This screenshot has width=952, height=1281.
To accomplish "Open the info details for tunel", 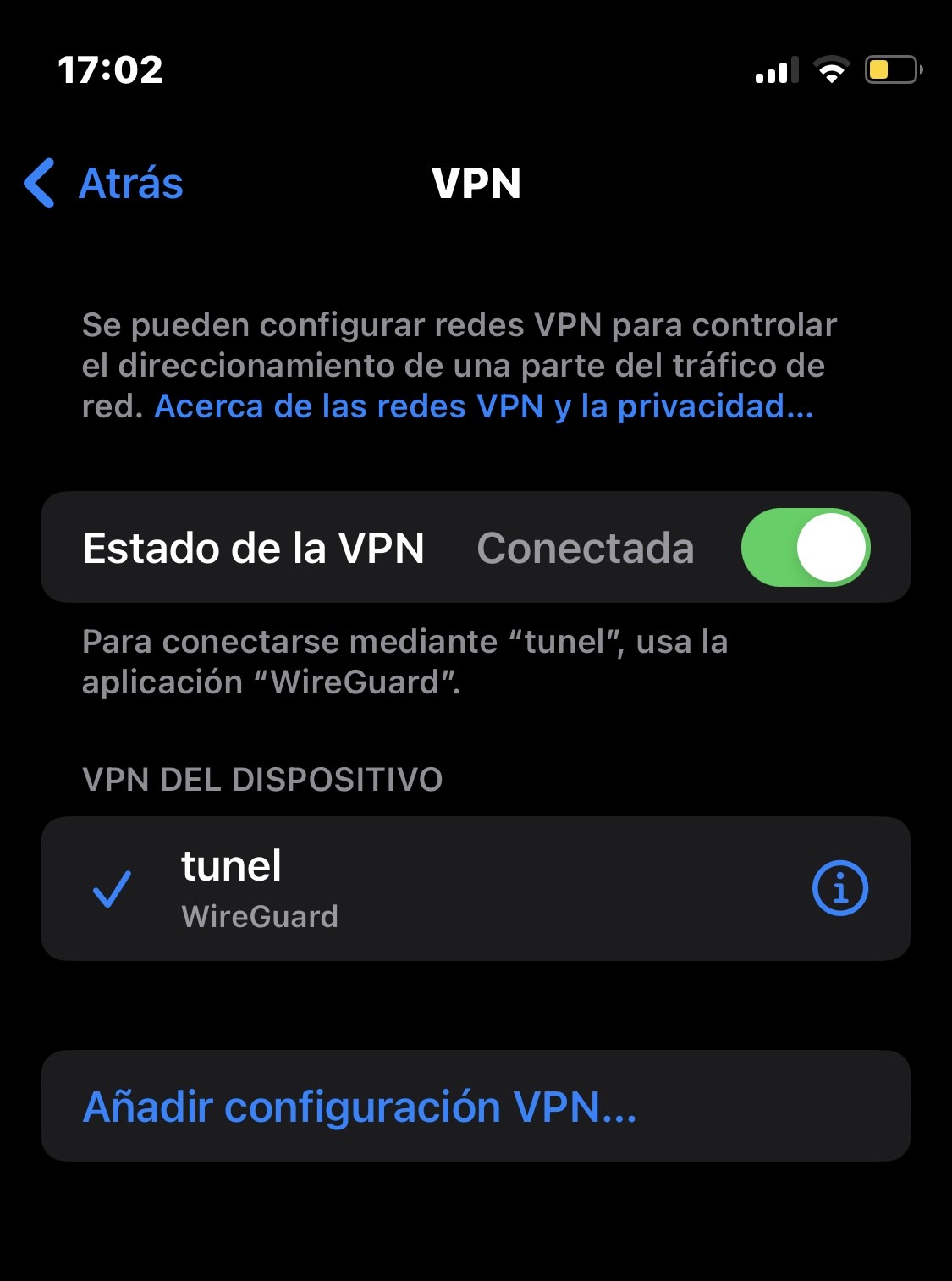I will tap(839, 888).
